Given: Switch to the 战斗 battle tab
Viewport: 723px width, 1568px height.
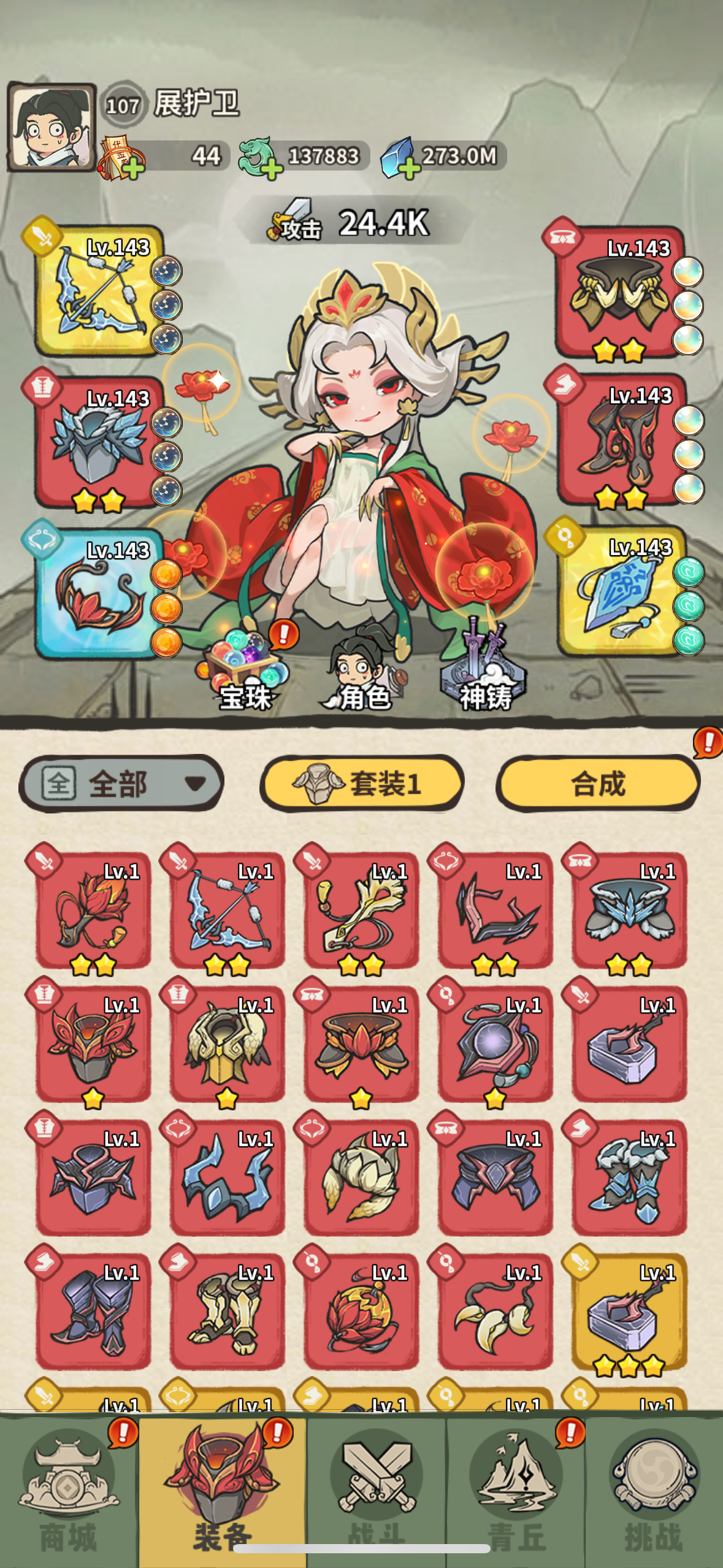Looking at the screenshot, I should point(376,1491).
